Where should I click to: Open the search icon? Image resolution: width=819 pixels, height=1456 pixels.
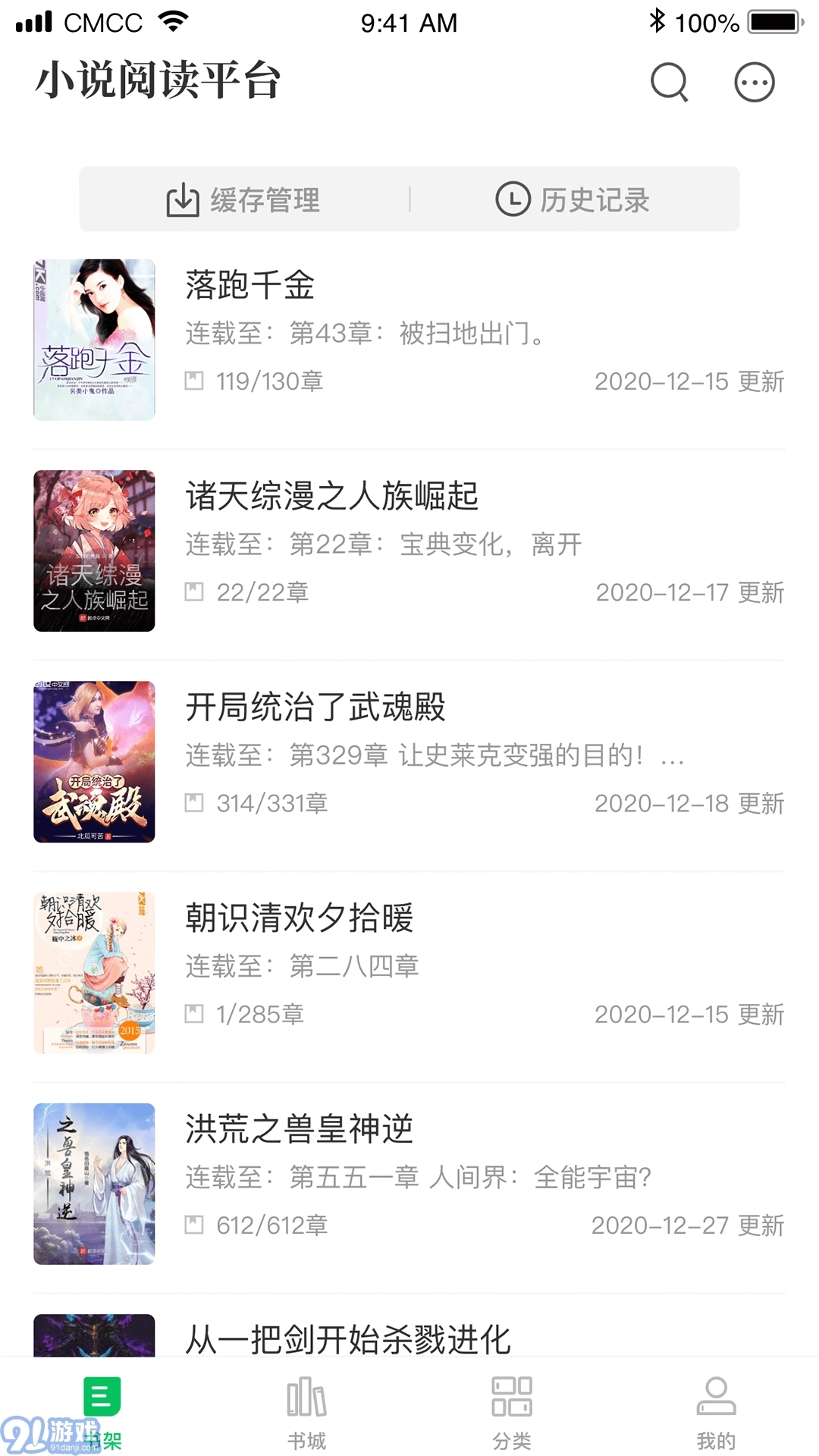pyautogui.click(x=669, y=82)
